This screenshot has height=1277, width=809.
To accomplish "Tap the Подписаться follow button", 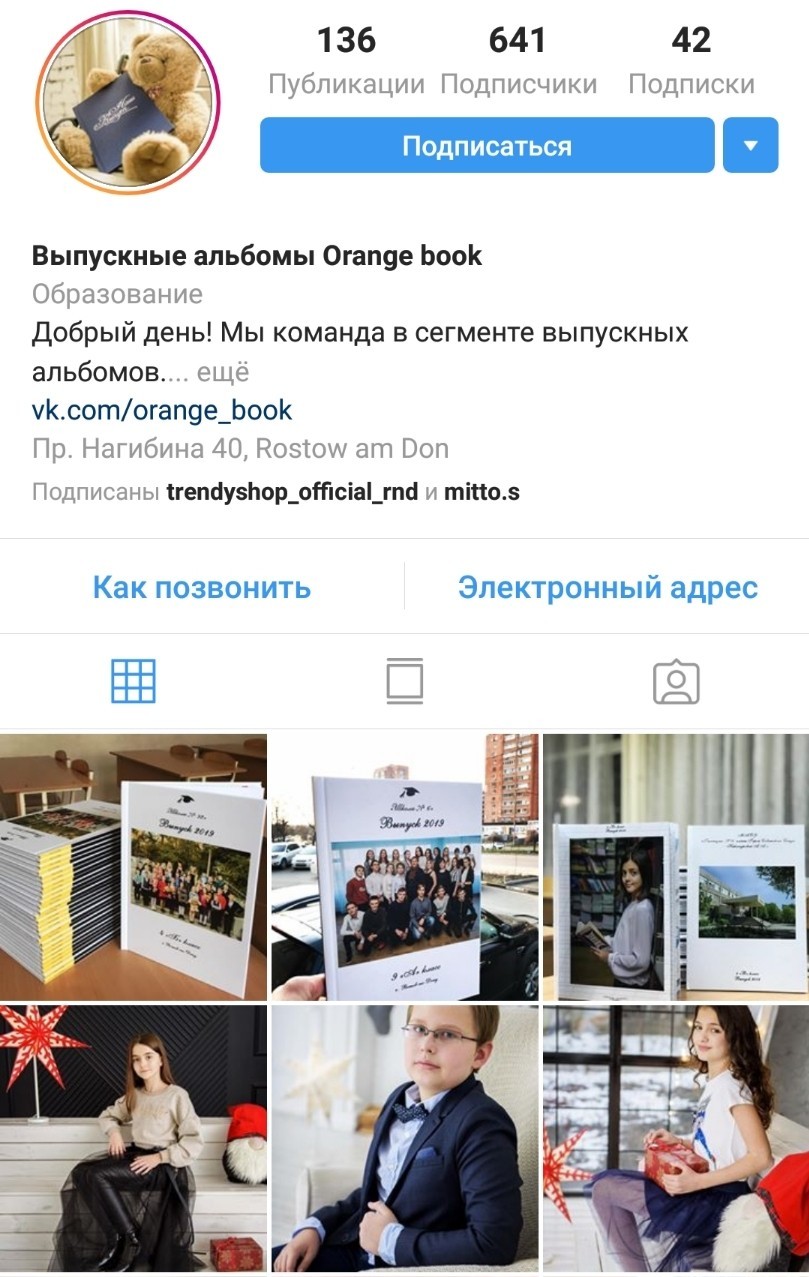I will click(487, 146).
